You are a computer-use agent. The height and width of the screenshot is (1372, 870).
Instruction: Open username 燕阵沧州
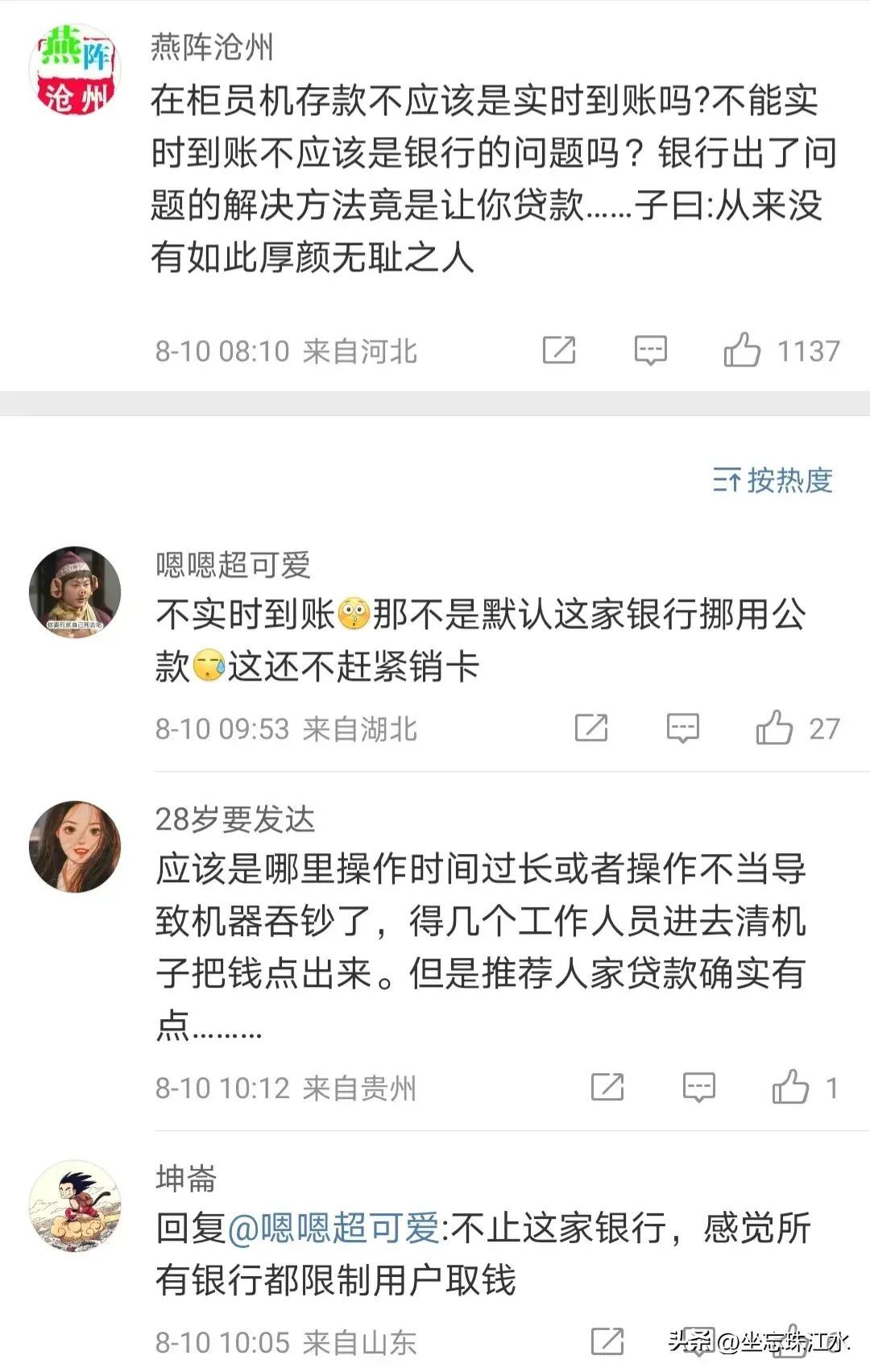[x=212, y=48]
